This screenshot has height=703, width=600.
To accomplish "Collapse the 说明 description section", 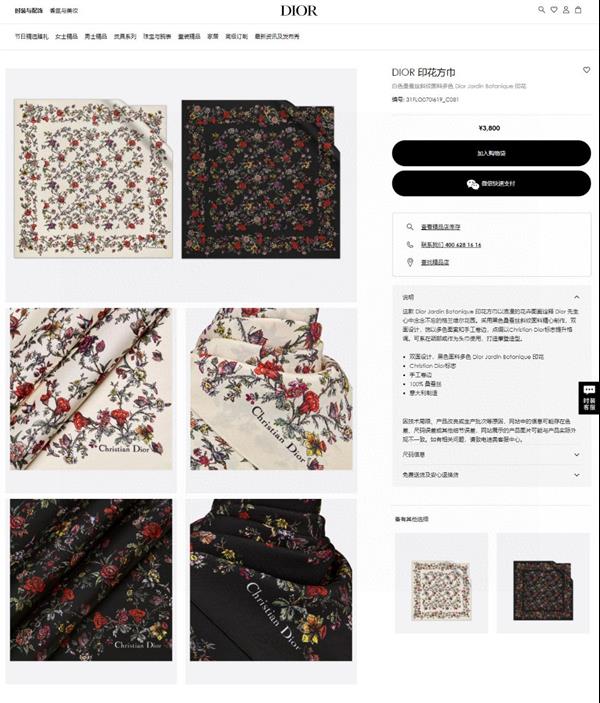I will pyautogui.click(x=577, y=297).
